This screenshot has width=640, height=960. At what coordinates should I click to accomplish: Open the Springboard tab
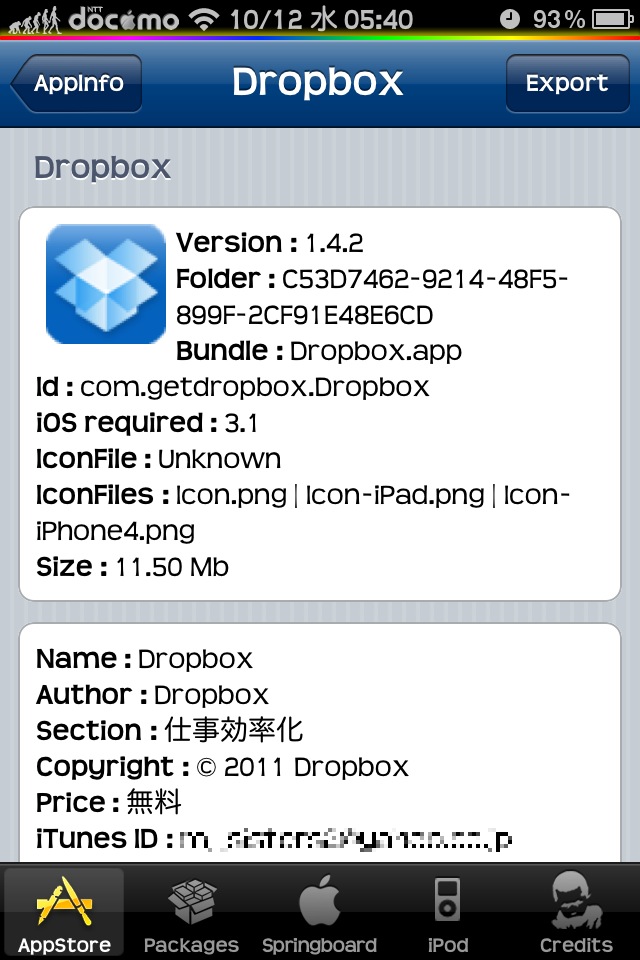click(320, 913)
